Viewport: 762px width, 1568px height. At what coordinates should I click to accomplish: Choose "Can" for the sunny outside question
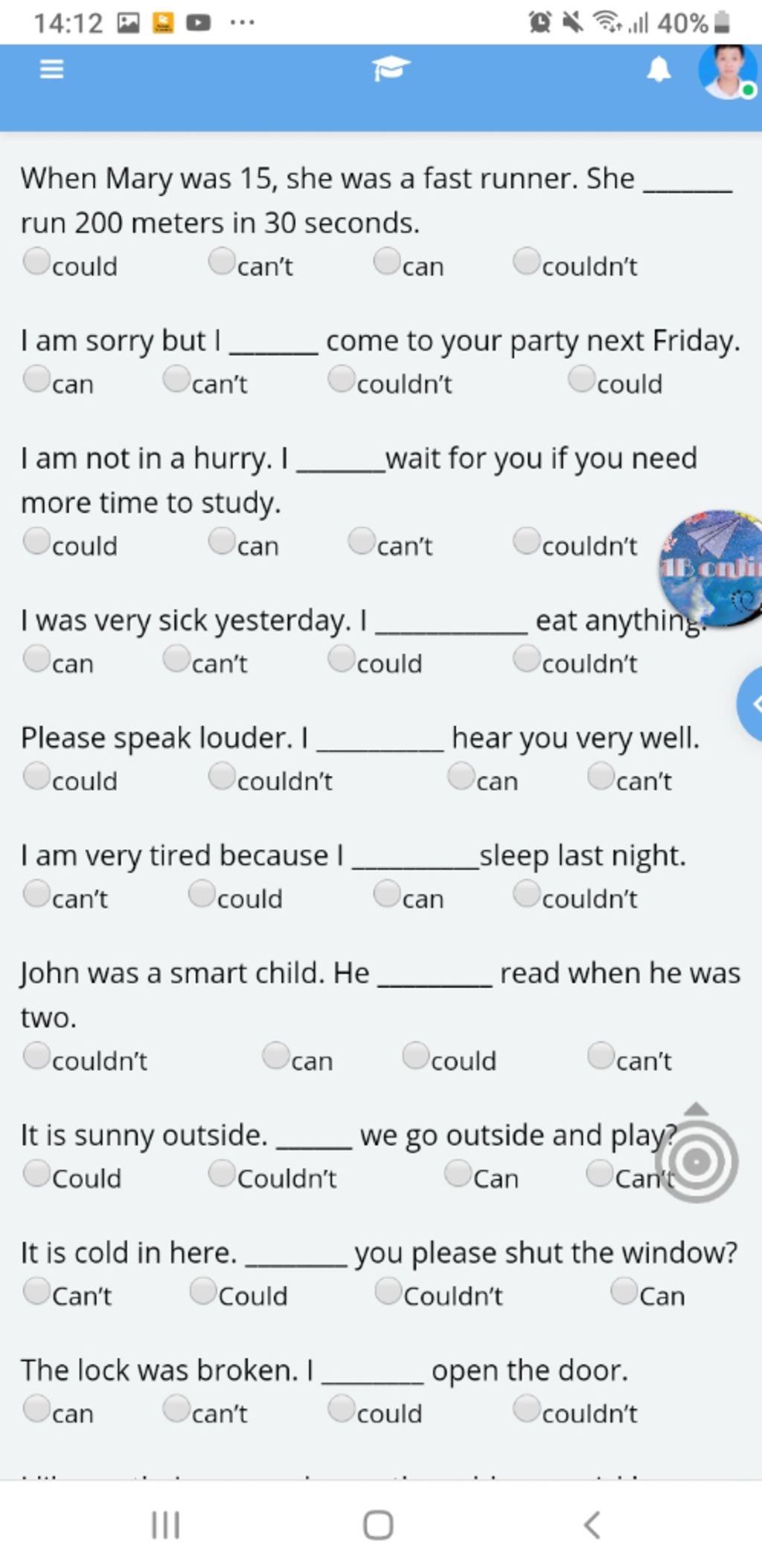pyautogui.click(x=458, y=1173)
